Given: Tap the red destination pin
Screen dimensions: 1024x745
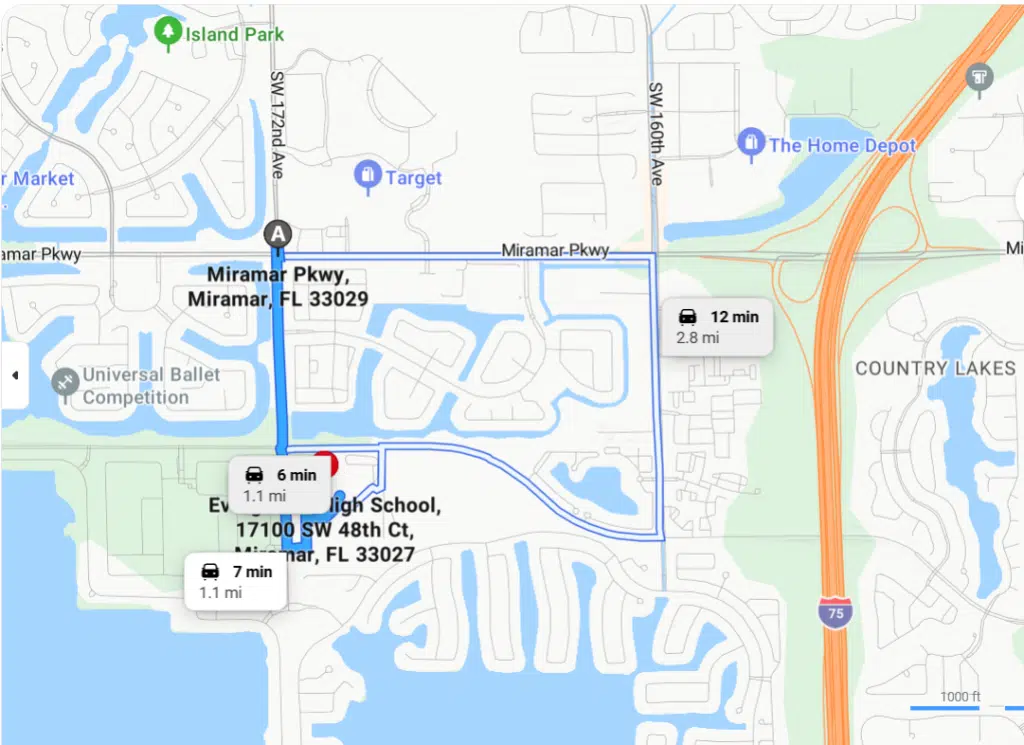Looking at the screenshot, I should [329, 462].
